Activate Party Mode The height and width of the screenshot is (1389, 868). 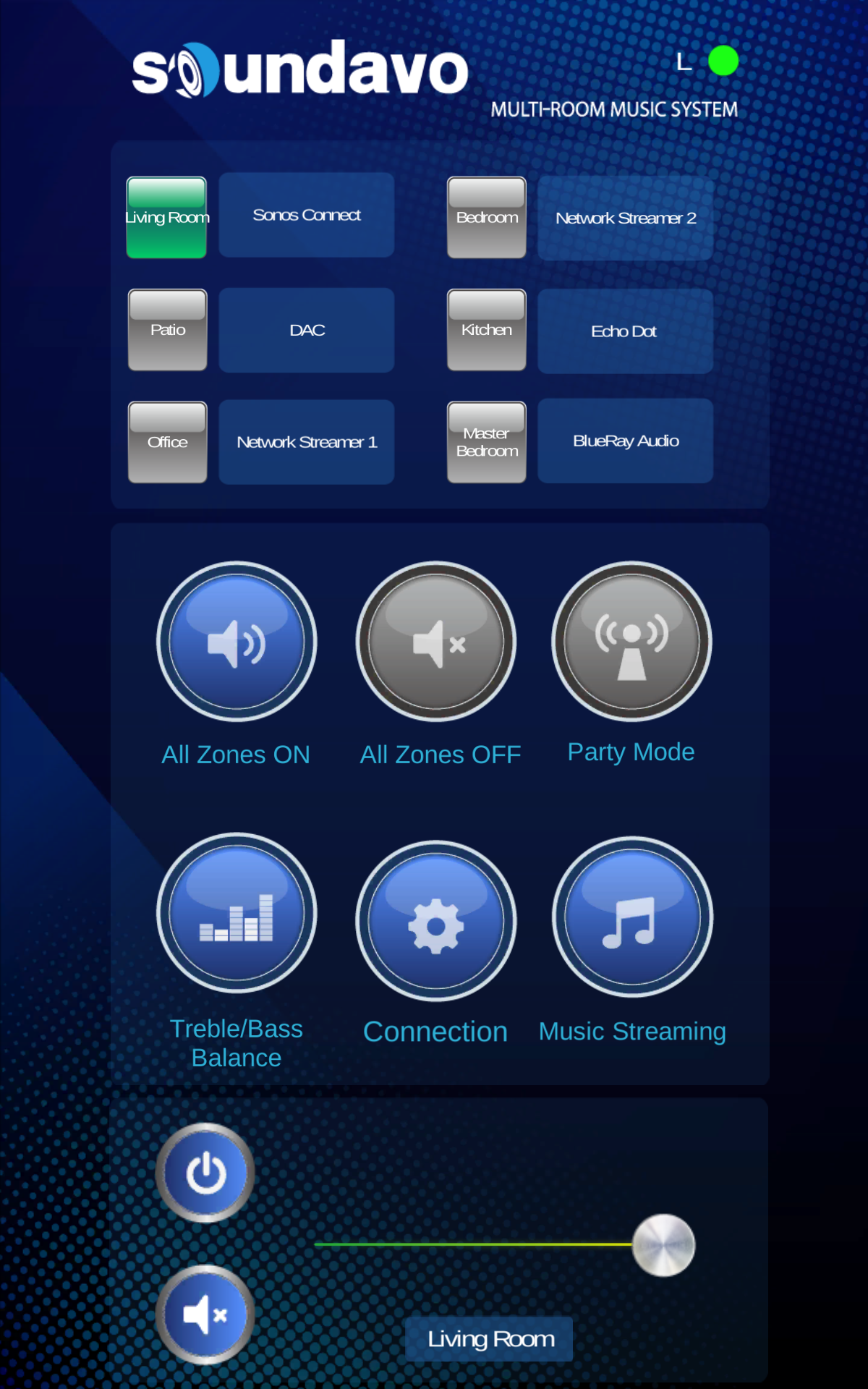(x=632, y=642)
